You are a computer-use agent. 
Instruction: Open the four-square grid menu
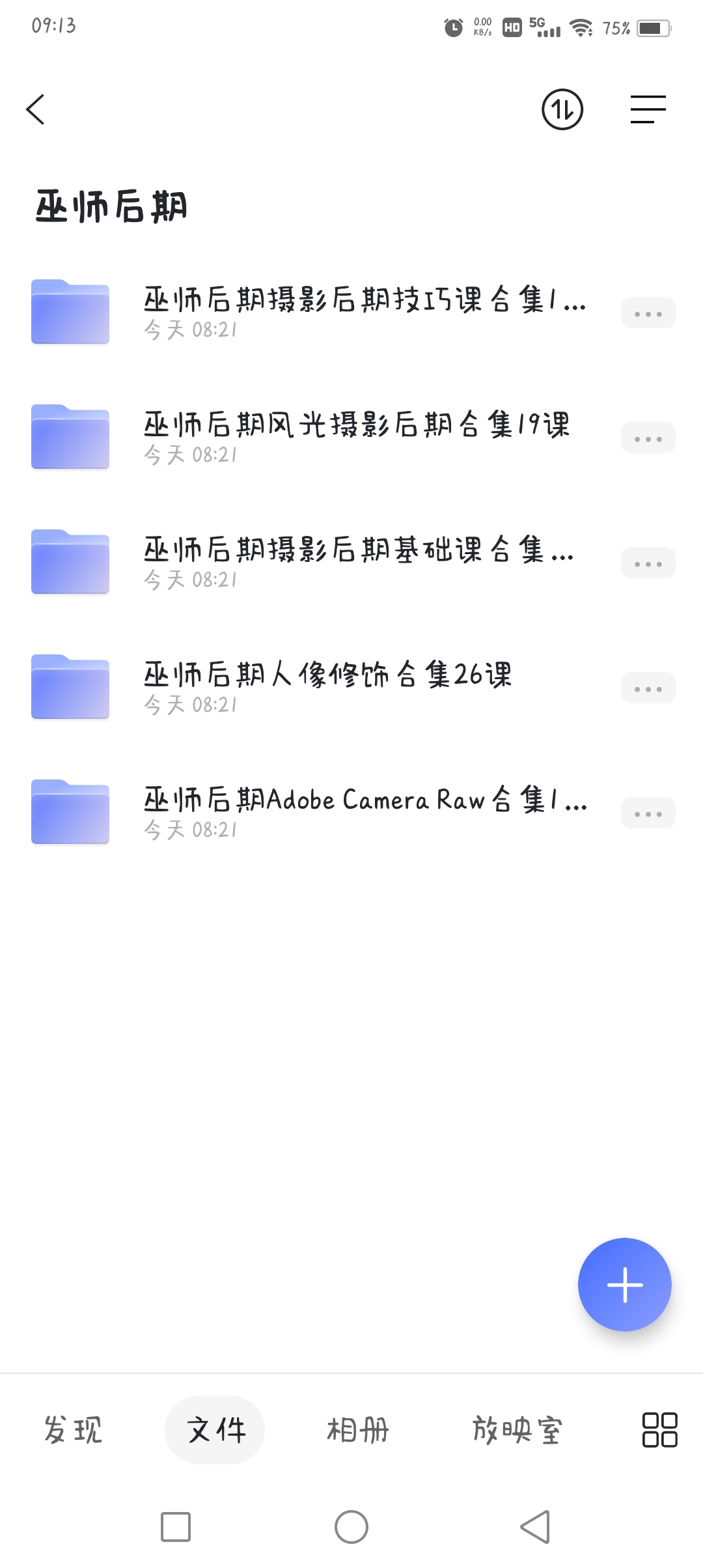coord(659,1430)
